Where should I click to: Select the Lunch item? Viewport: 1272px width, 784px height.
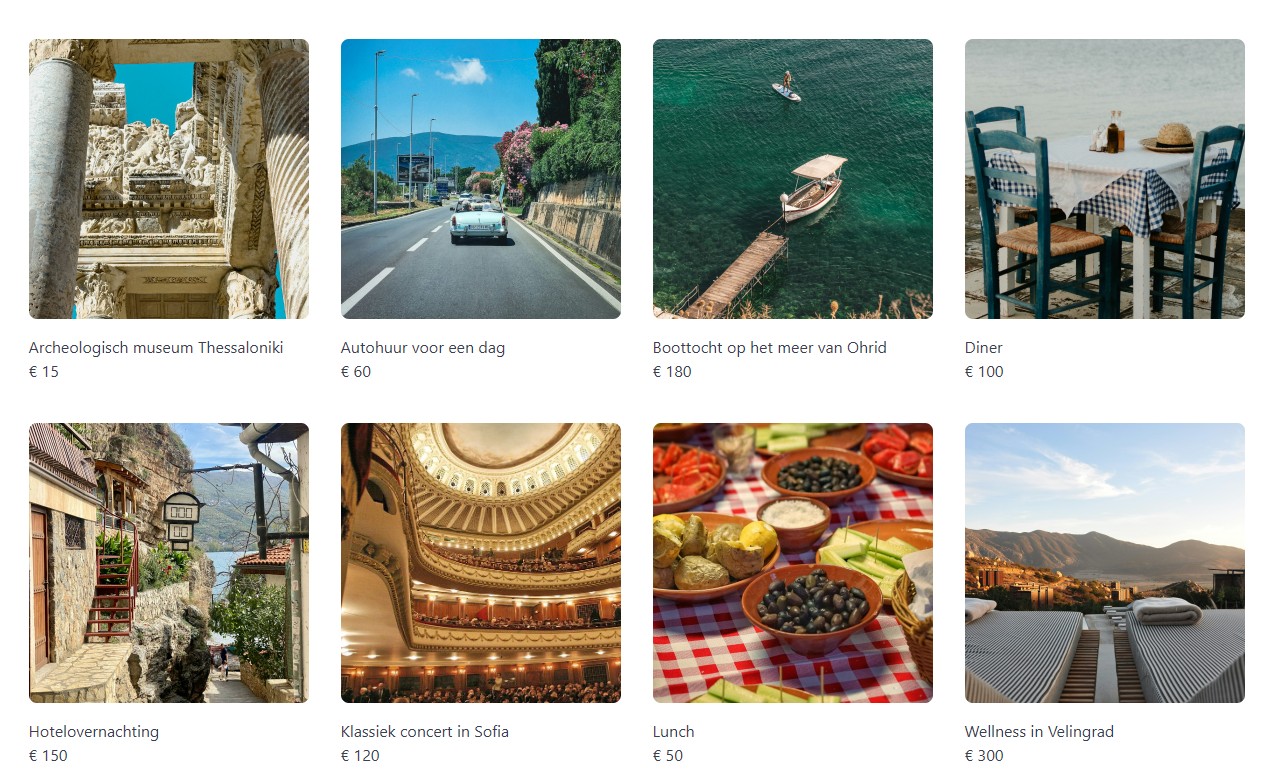click(792, 562)
